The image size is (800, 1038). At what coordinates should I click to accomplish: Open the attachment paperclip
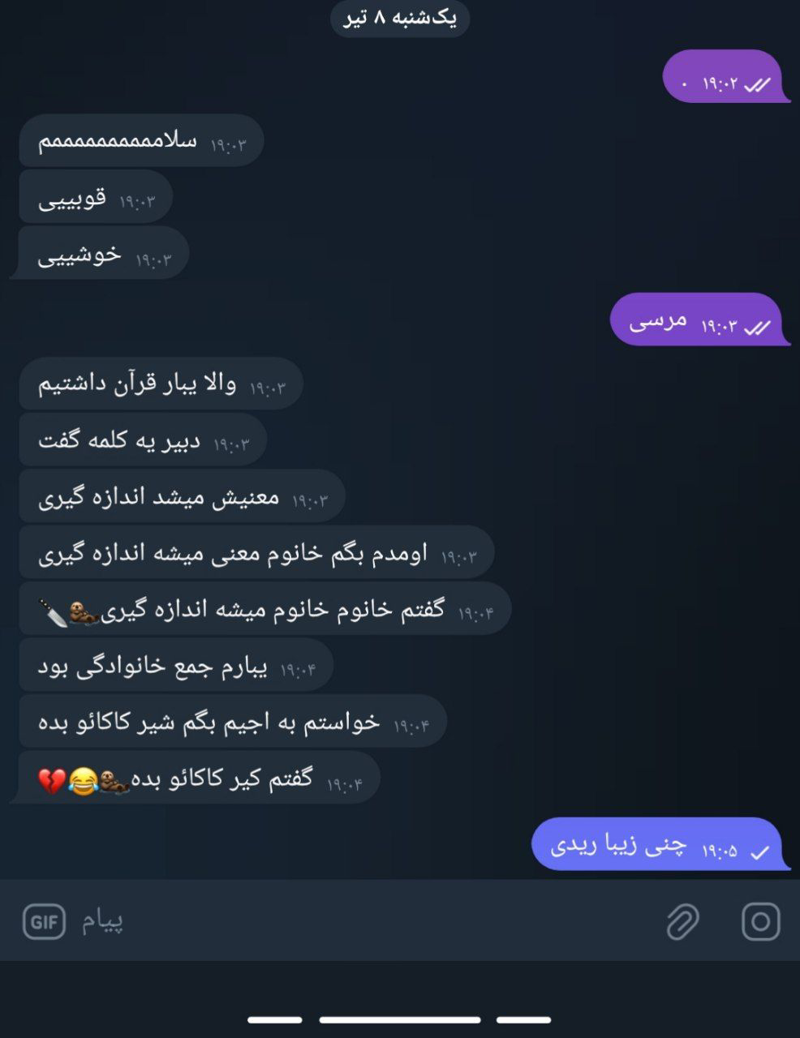[x=683, y=921]
